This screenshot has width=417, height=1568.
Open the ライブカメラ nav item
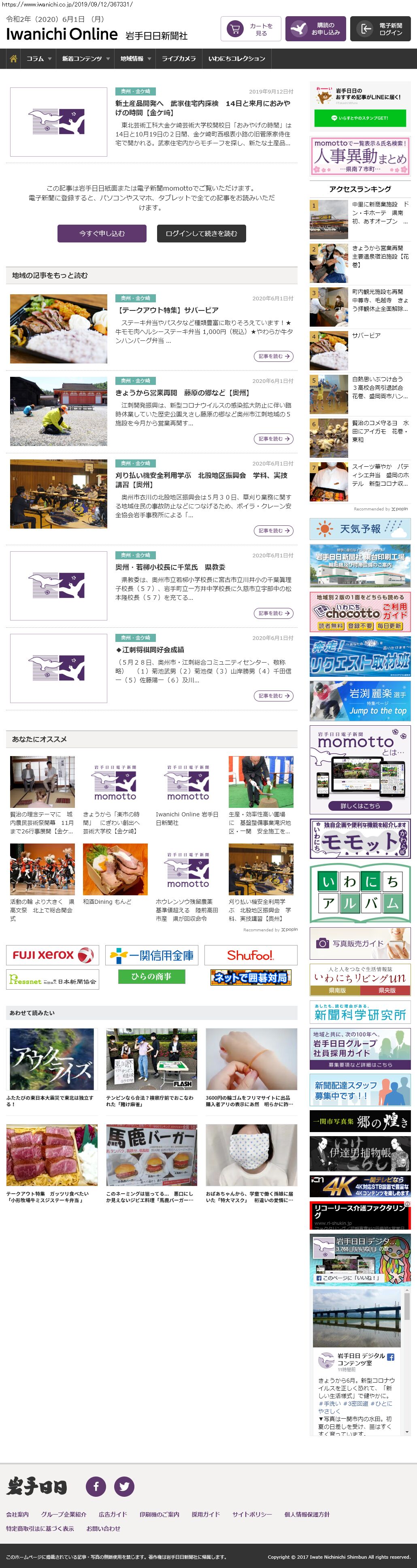click(x=179, y=59)
